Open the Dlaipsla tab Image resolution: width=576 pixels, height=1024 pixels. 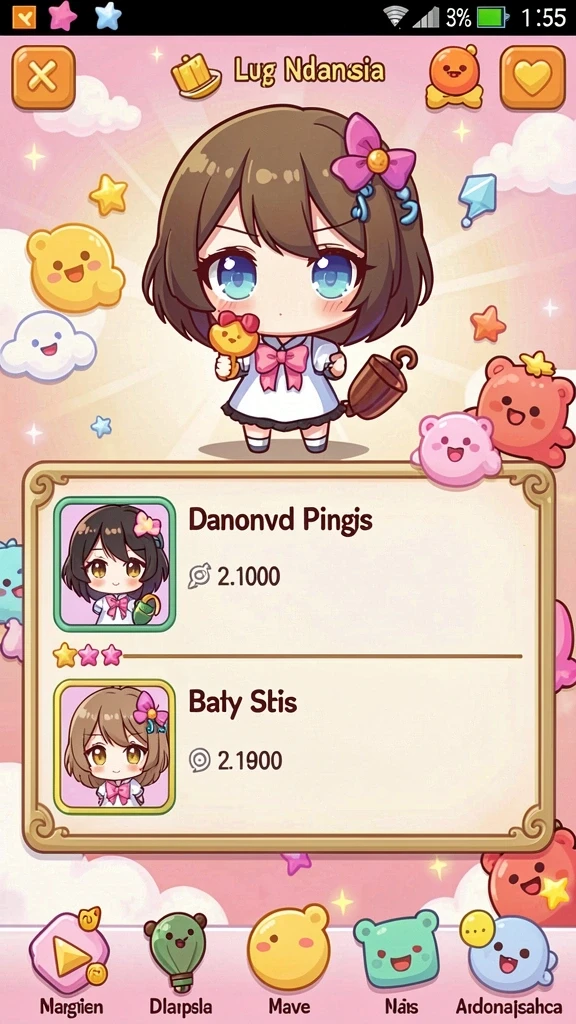click(x=175, y=965)
